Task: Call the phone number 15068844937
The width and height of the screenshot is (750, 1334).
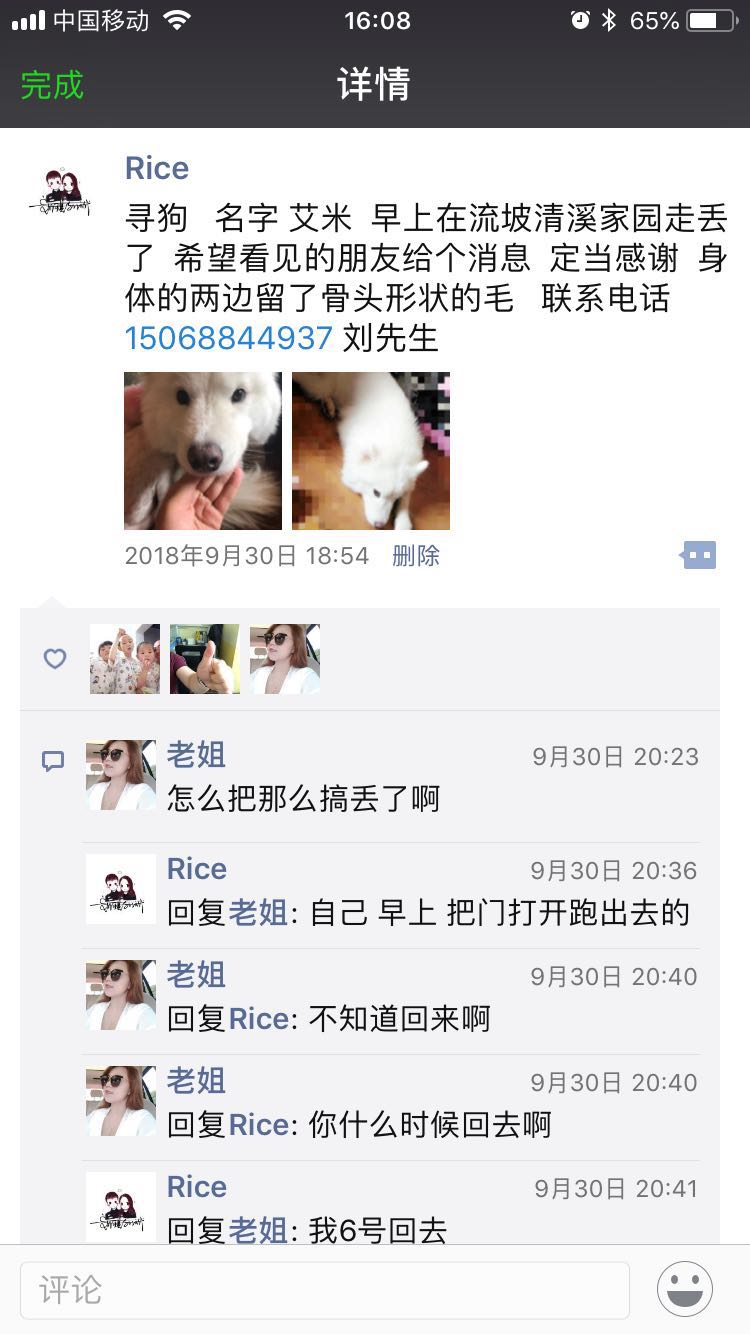Action: click(x=228, y=338)
